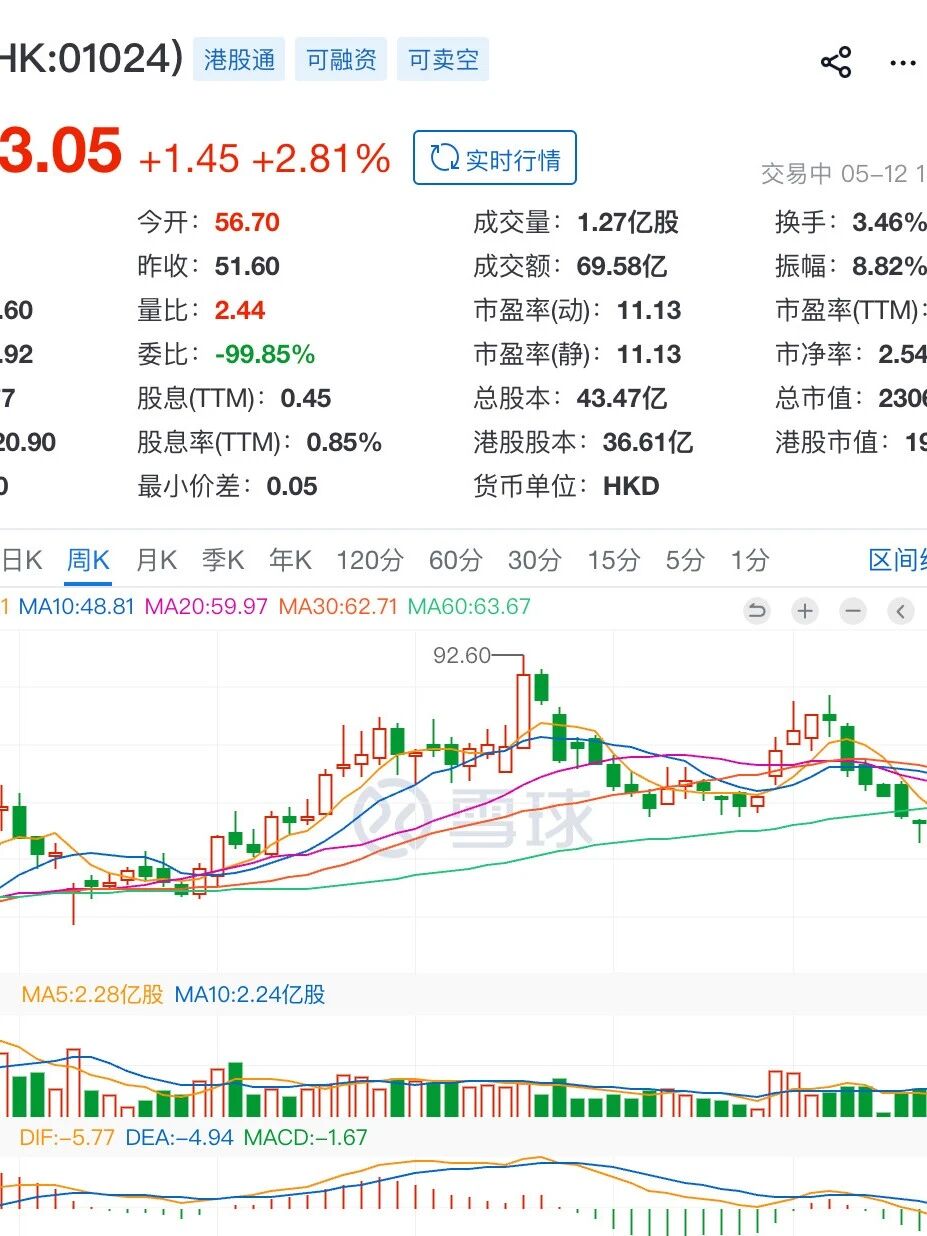Show the 年K chart
927x1236 pixels.
[290, 560]
